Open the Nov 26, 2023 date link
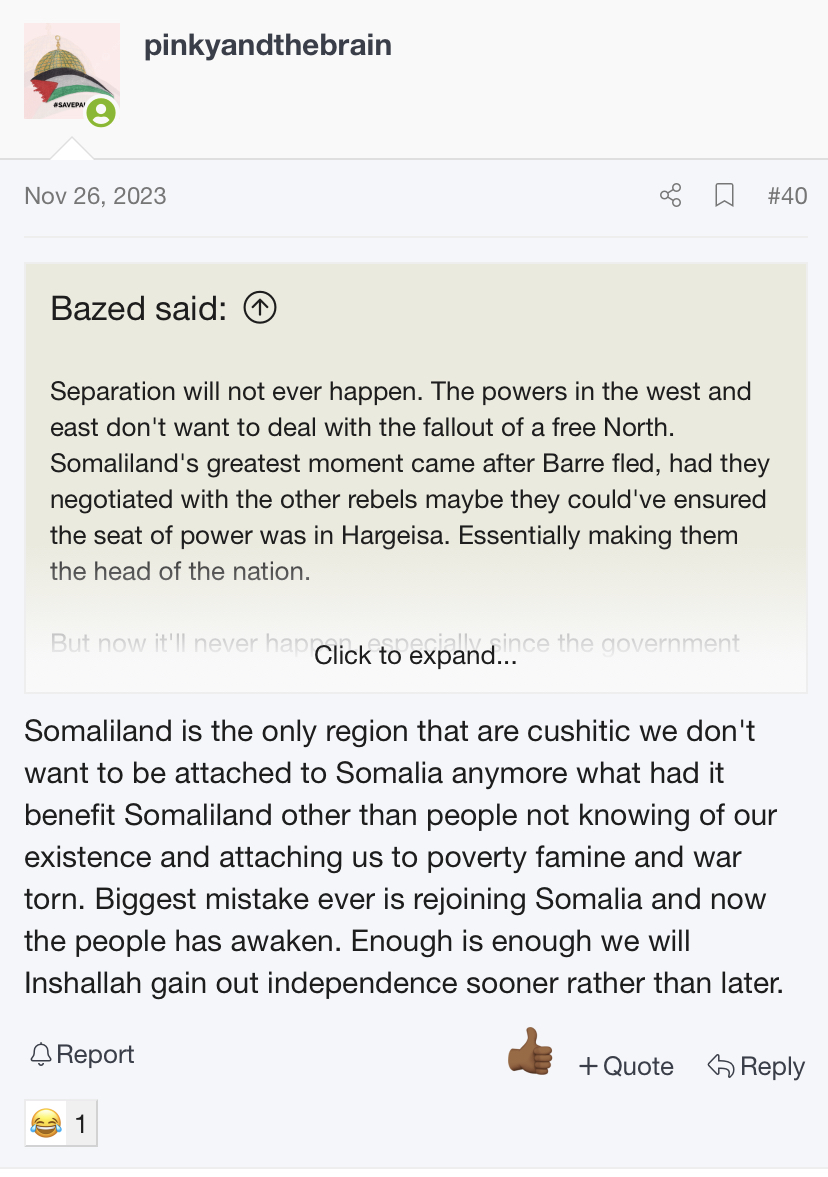 point(95,195)
